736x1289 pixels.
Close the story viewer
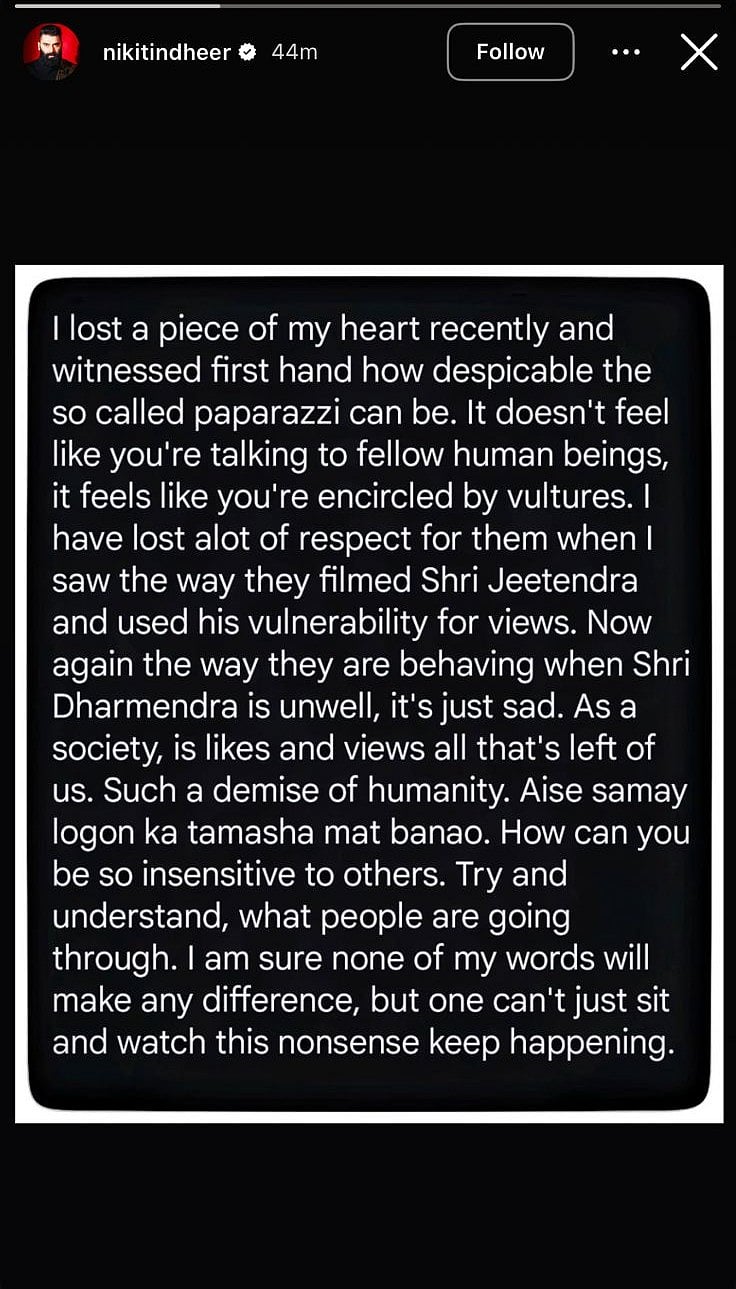(x=699, y=52)
